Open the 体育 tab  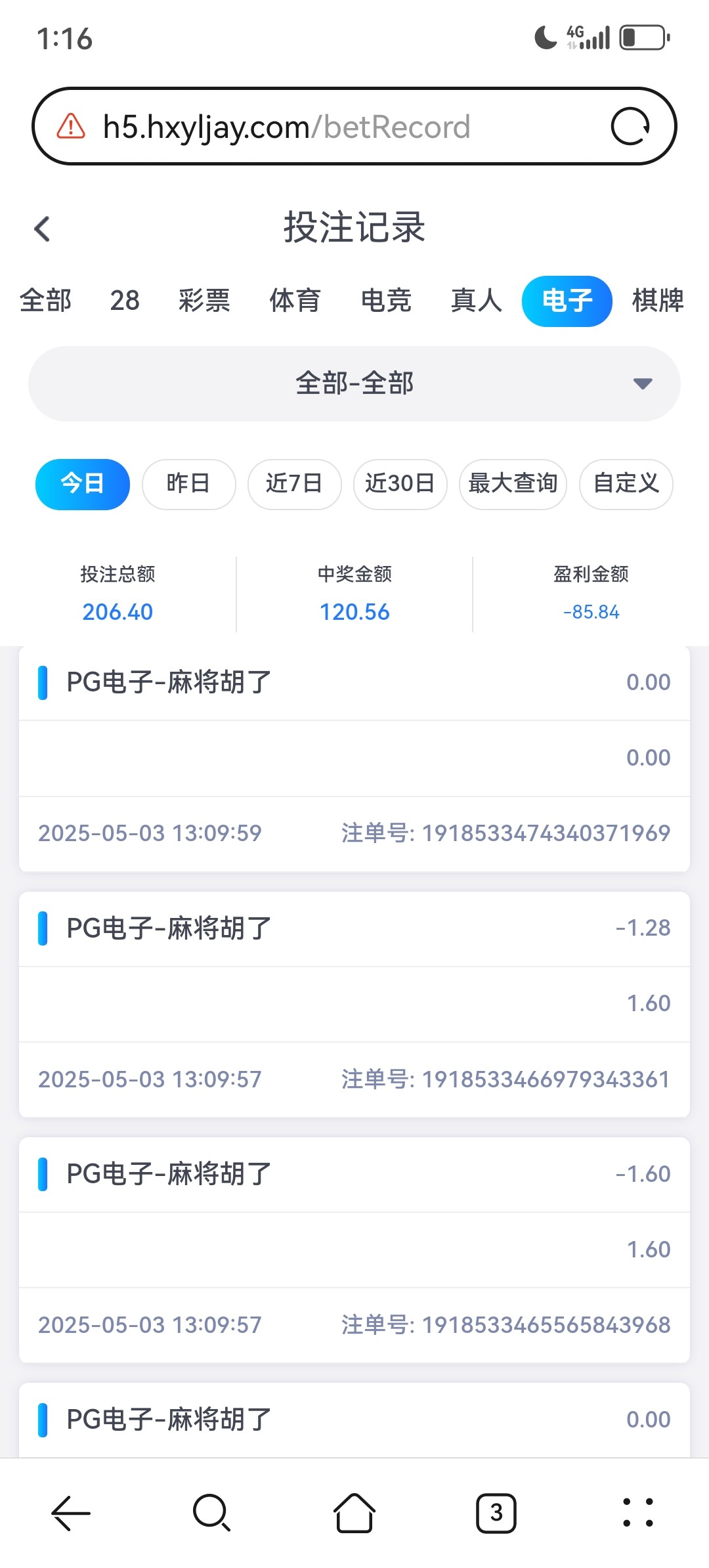click(295, 301)
